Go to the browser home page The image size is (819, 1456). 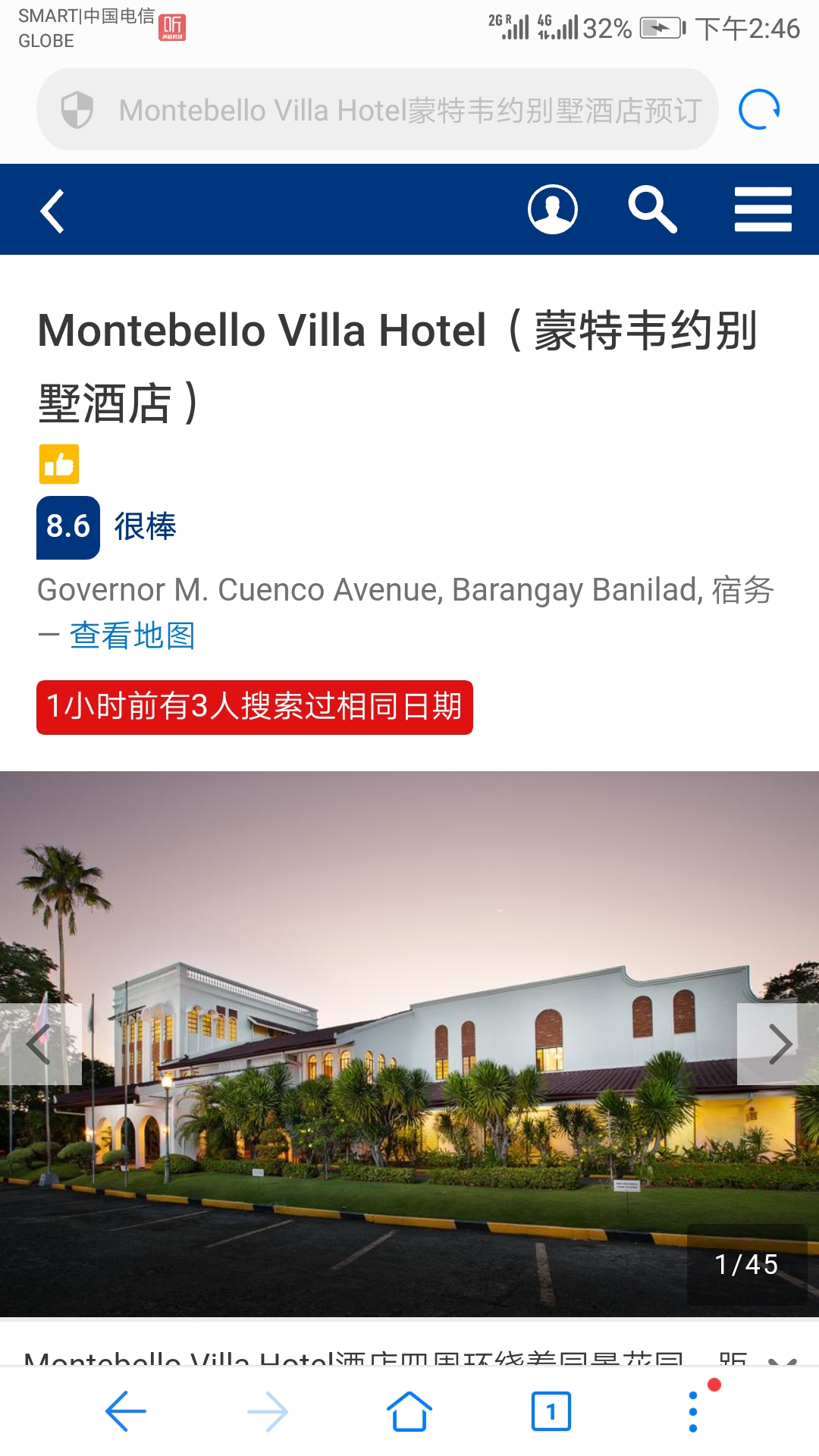(x=409, y=1411)
